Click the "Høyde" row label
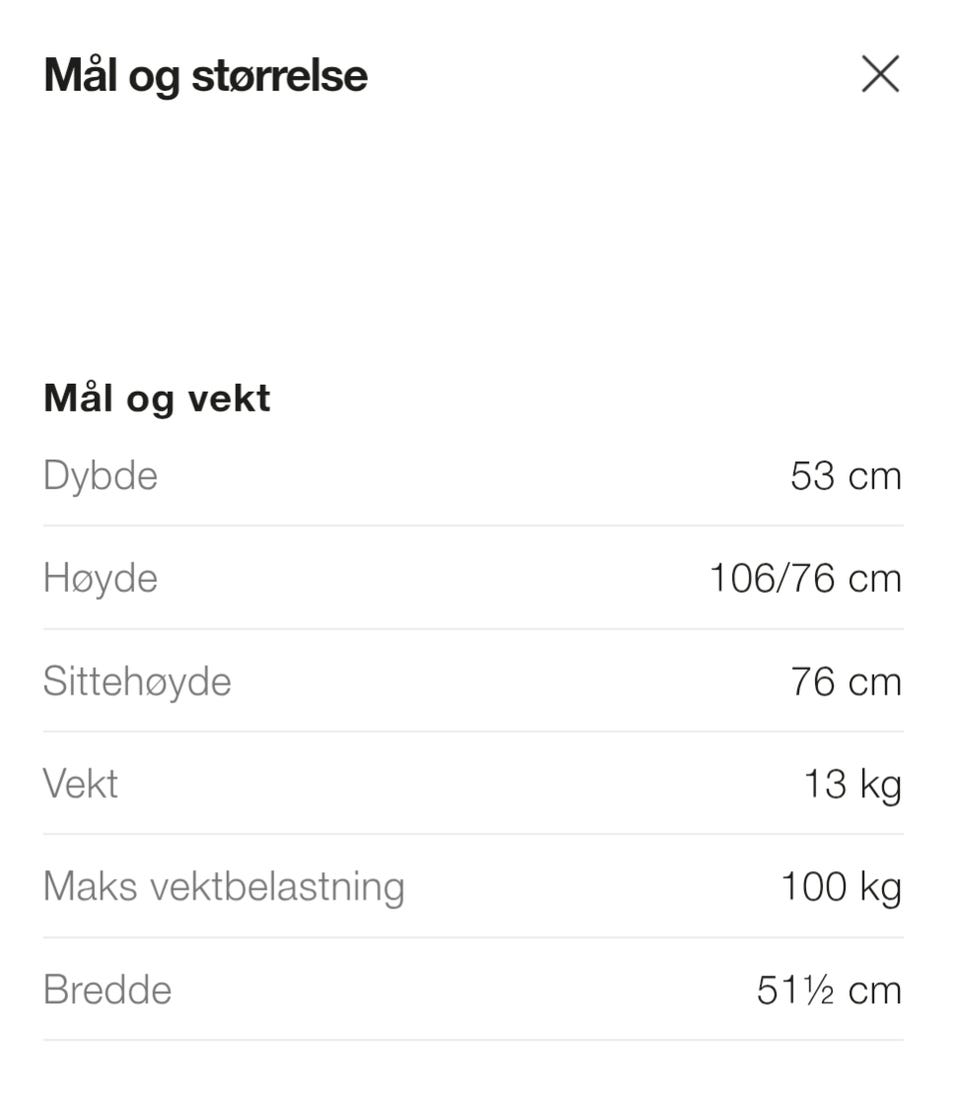960x1093 pixels. pyautogui.click(x=100, y=578)
